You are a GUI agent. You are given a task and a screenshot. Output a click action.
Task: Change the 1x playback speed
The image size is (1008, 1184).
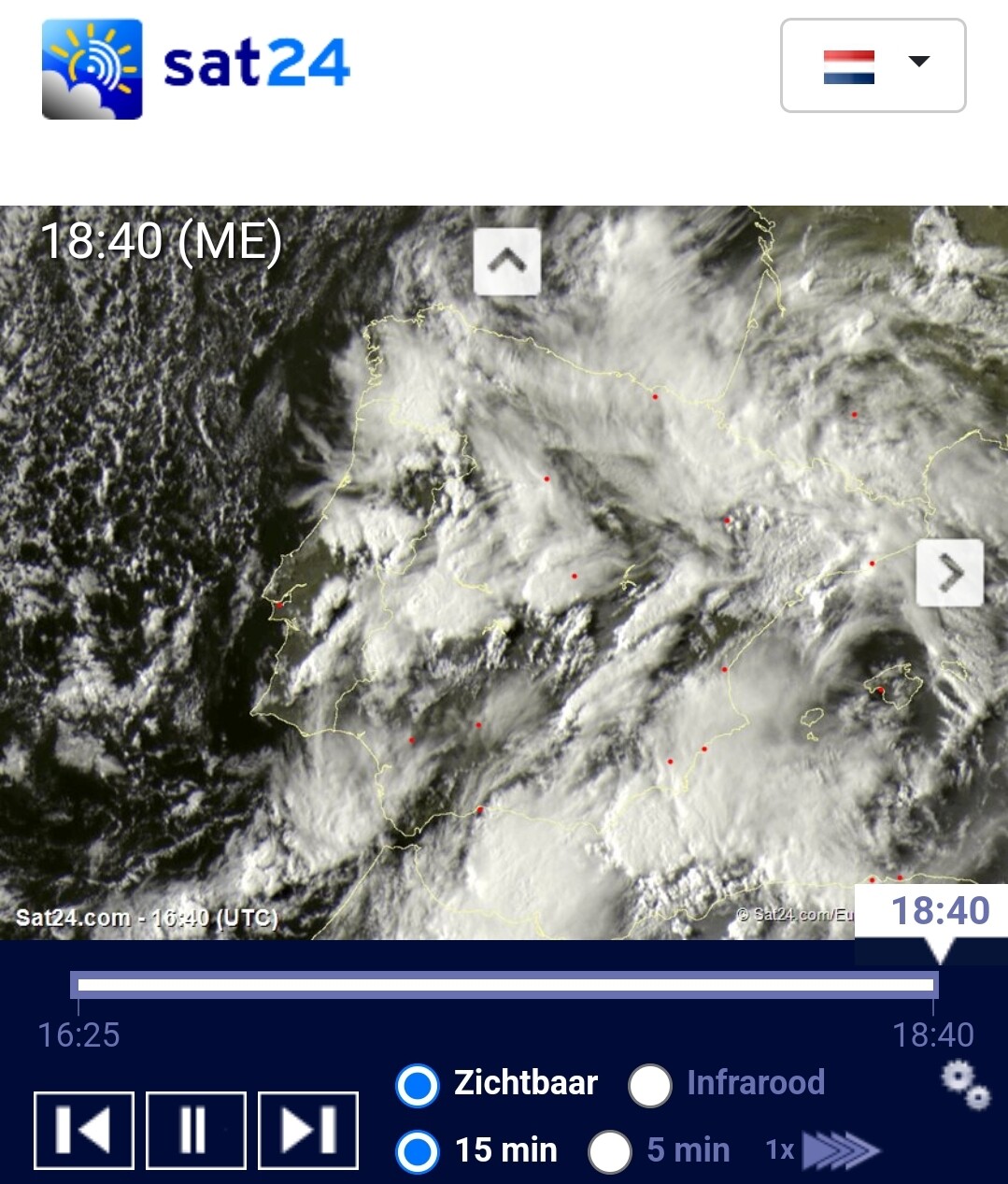tap(822, 1150)
